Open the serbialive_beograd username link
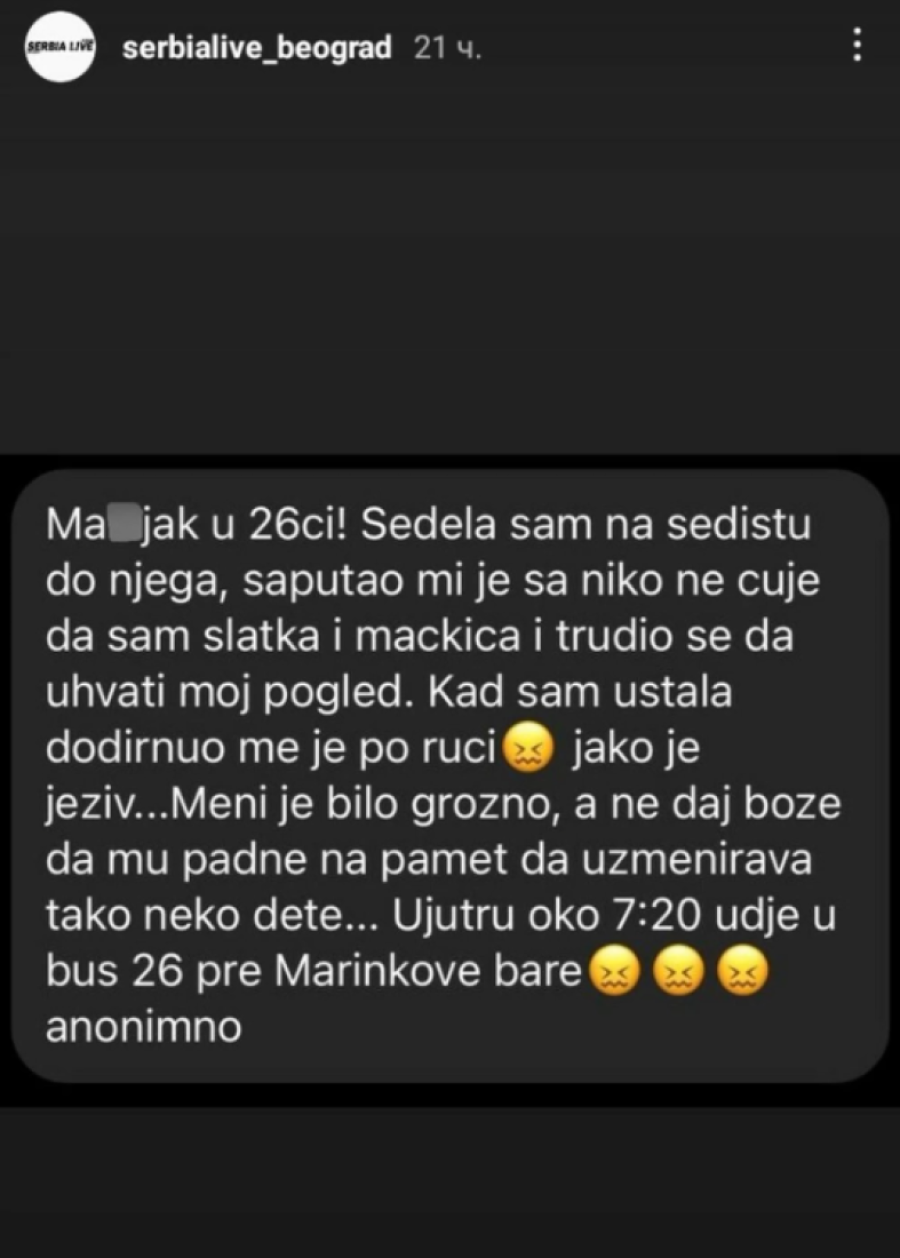 pyautogui.click(x=256, y=49)
